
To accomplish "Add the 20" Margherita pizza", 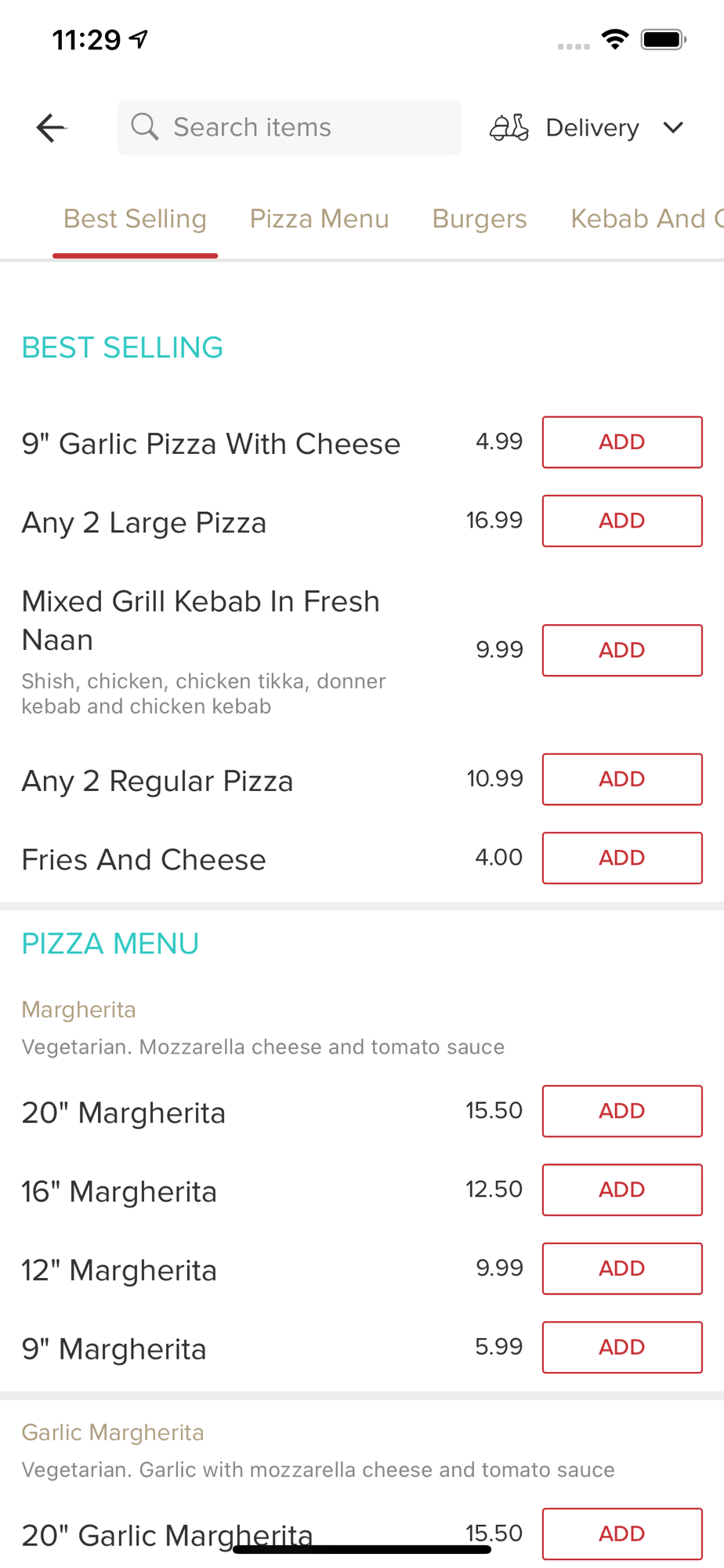I will coord(622,1111).
